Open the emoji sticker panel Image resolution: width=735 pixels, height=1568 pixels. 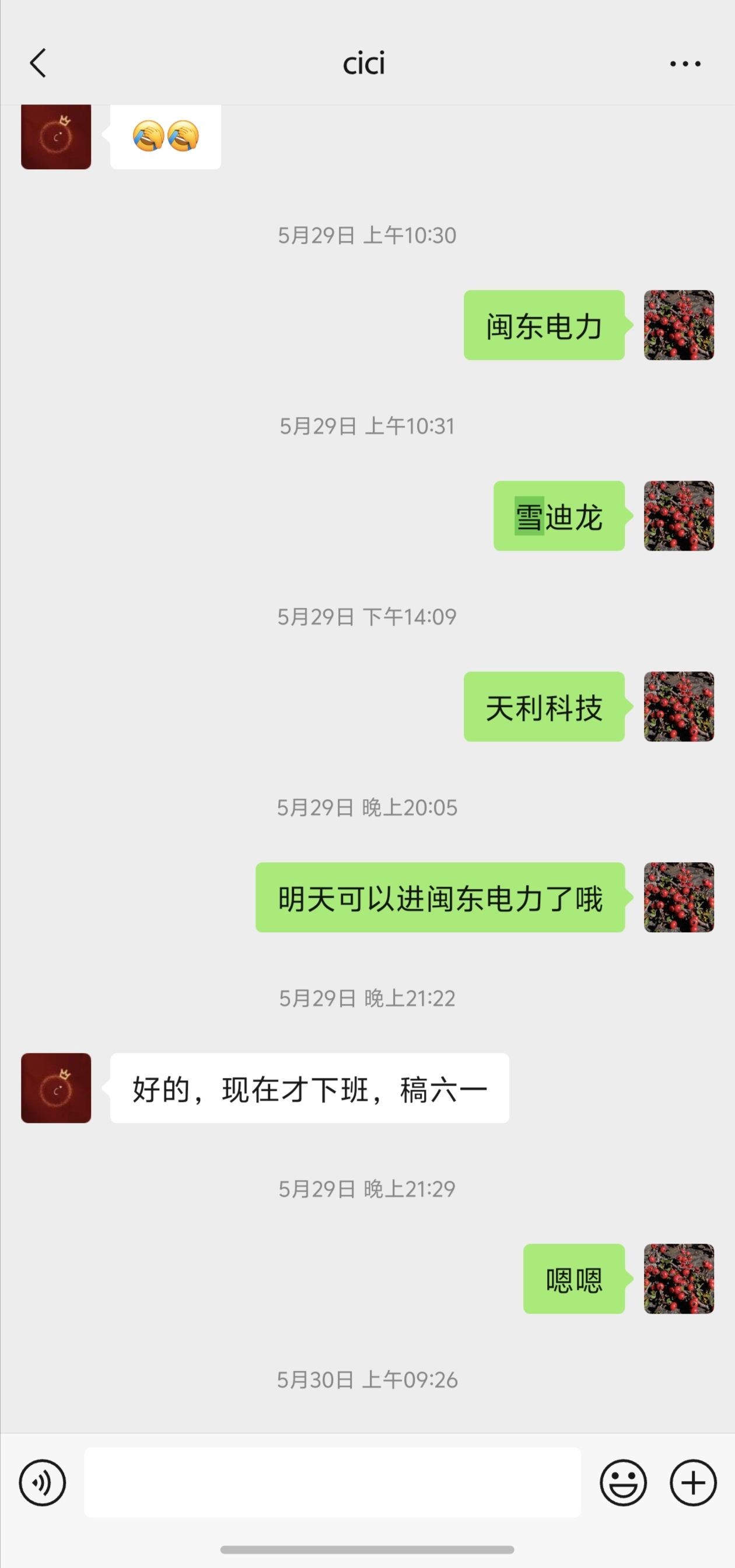(623, 1482)
